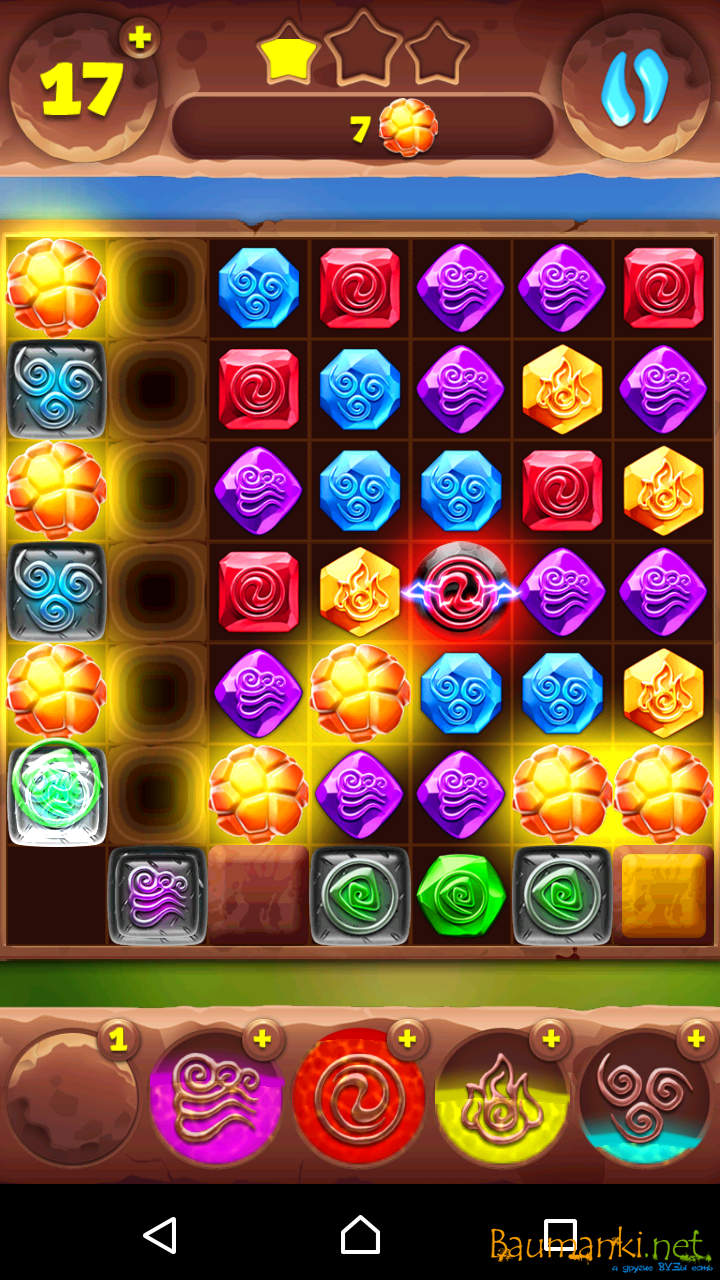Go back using the Android back button
The width and height of the screenshot is (720, 1280).
tap(160, 1236)
